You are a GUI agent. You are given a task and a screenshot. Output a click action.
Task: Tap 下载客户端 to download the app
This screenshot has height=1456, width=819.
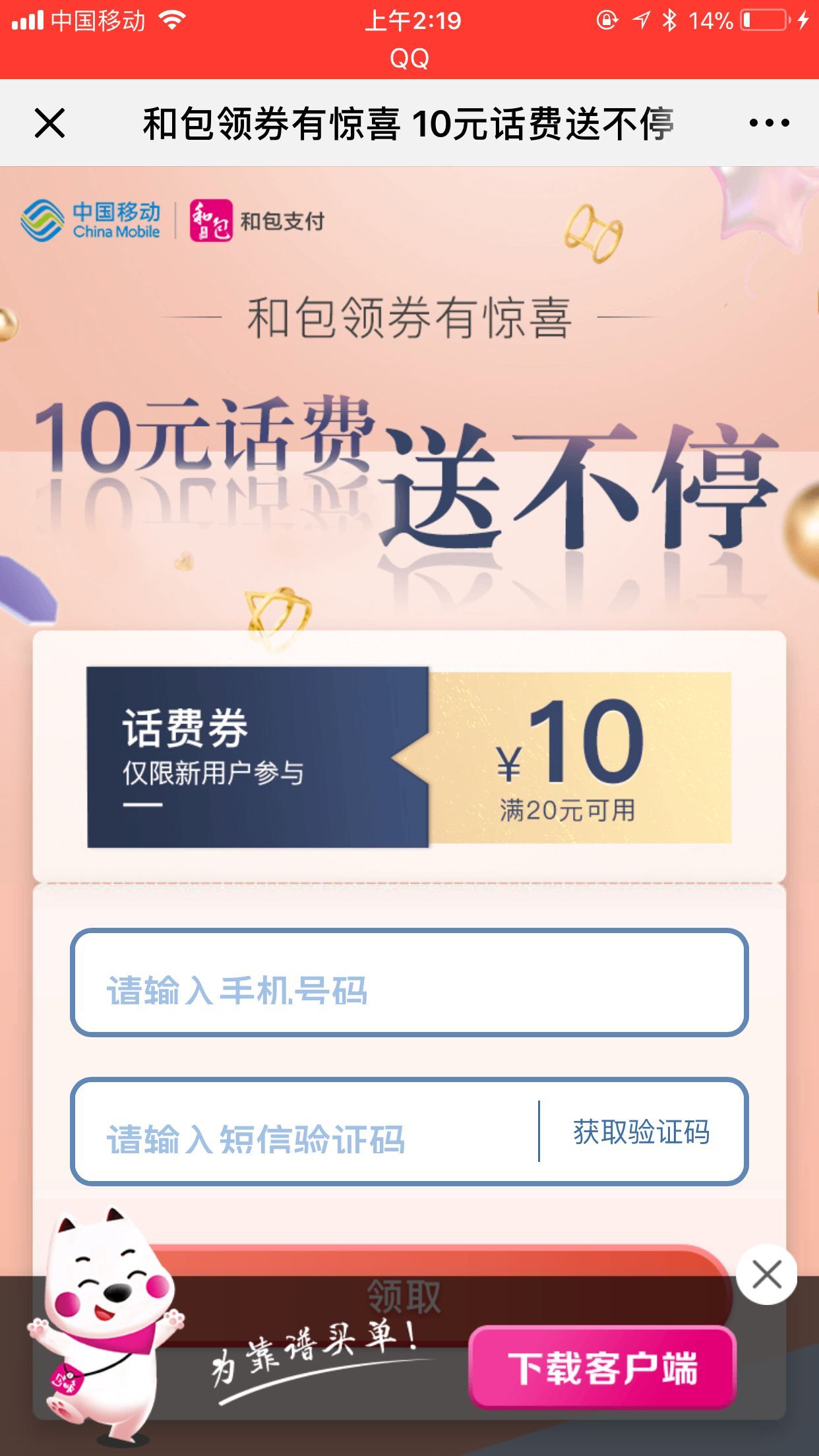(602, 1368)
